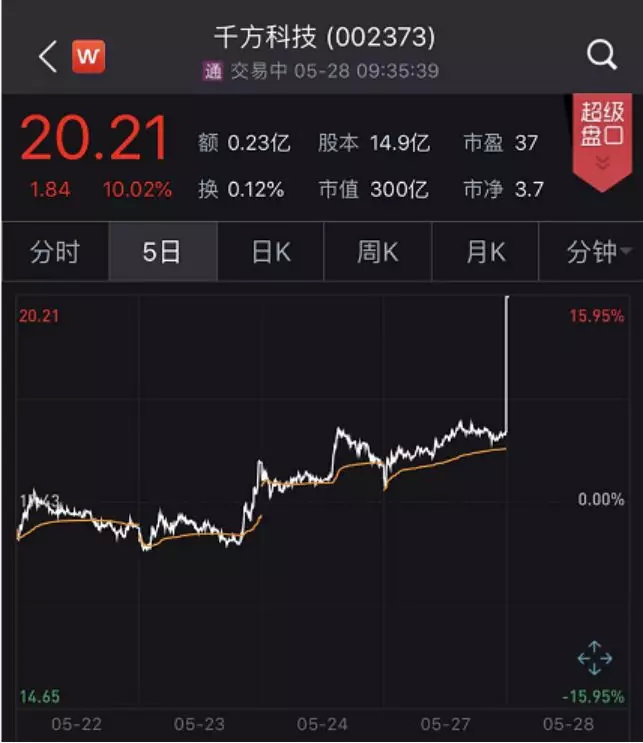Show the 日K candlestick chart
This screenshot has width=643, height=743.
point(270,252)
